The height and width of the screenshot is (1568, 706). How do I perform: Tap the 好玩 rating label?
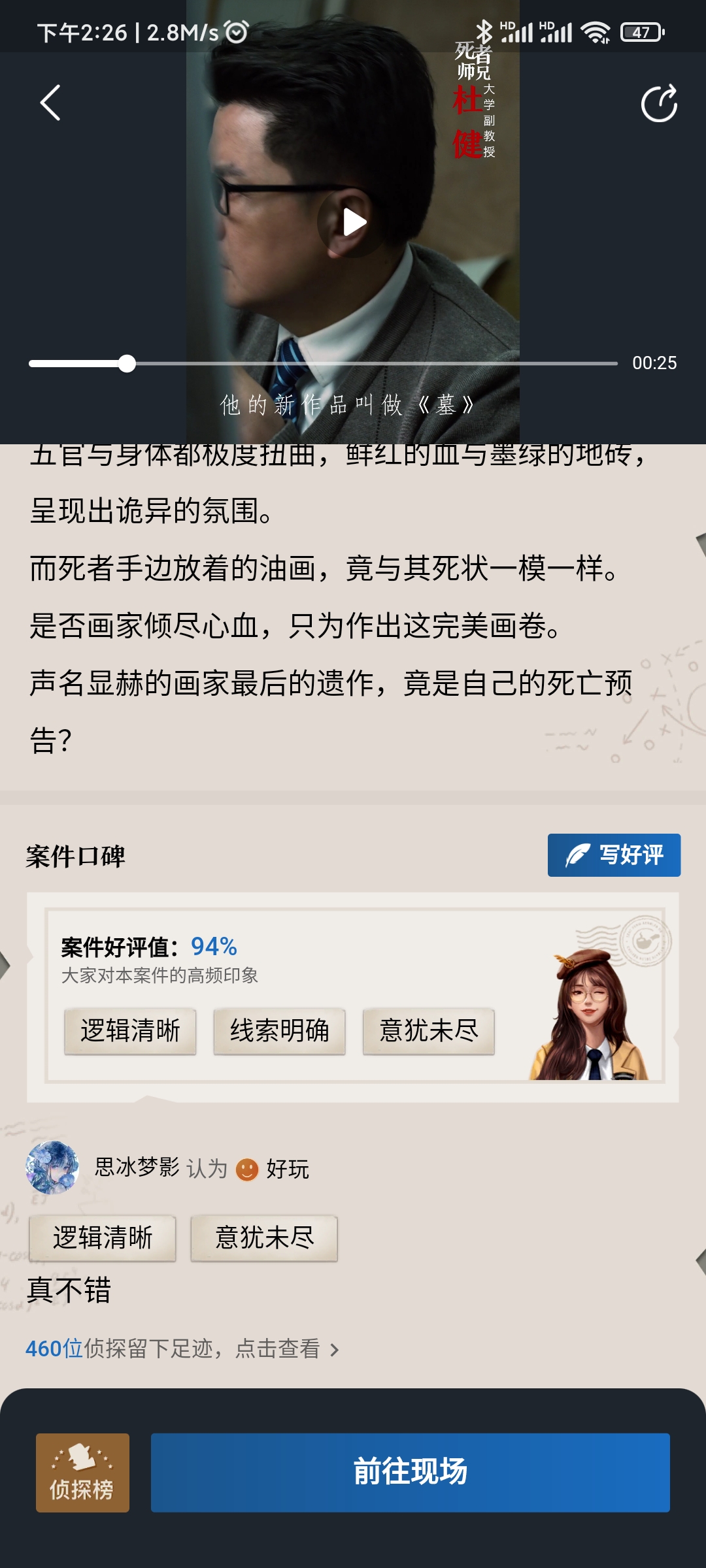click(288, 1169)
